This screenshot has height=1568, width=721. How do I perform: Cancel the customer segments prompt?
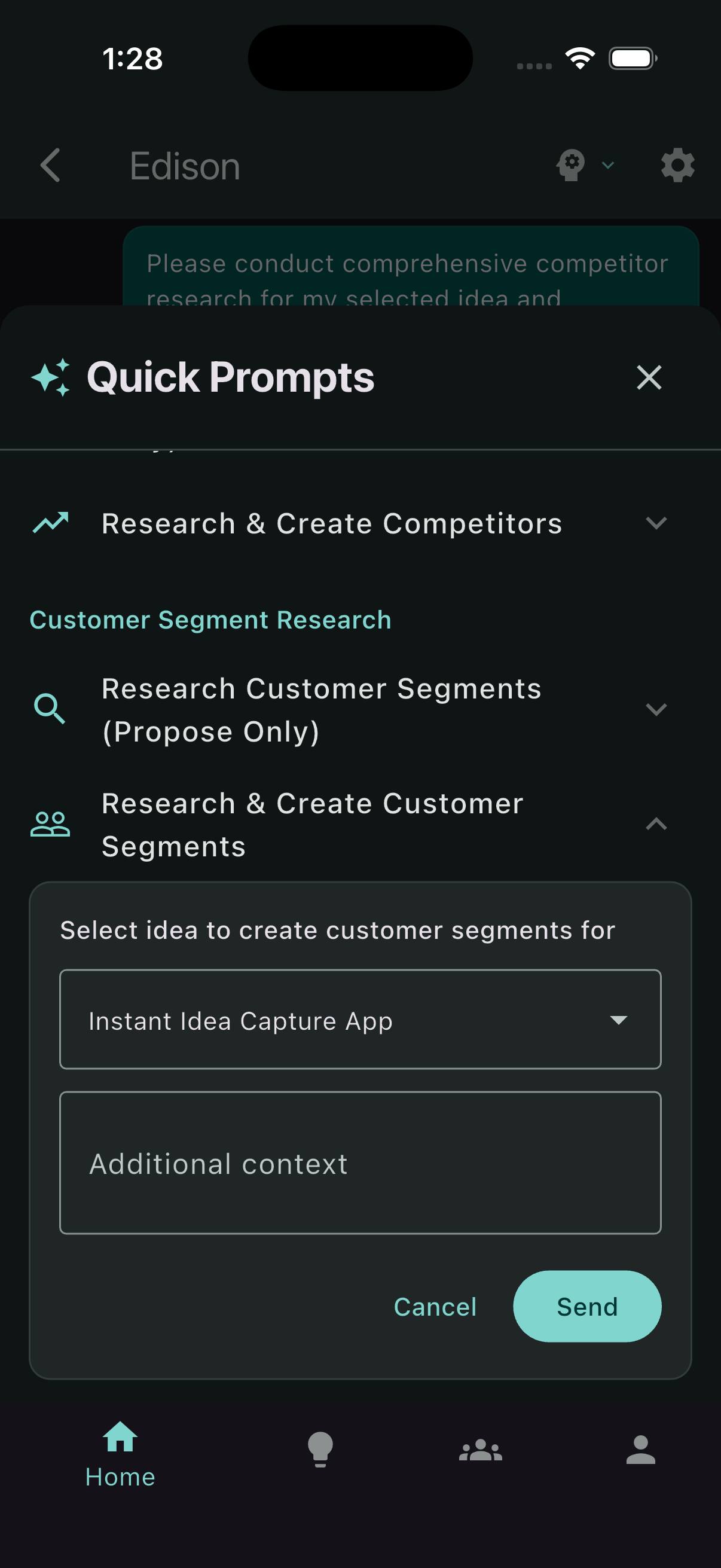coord(435,1306)
